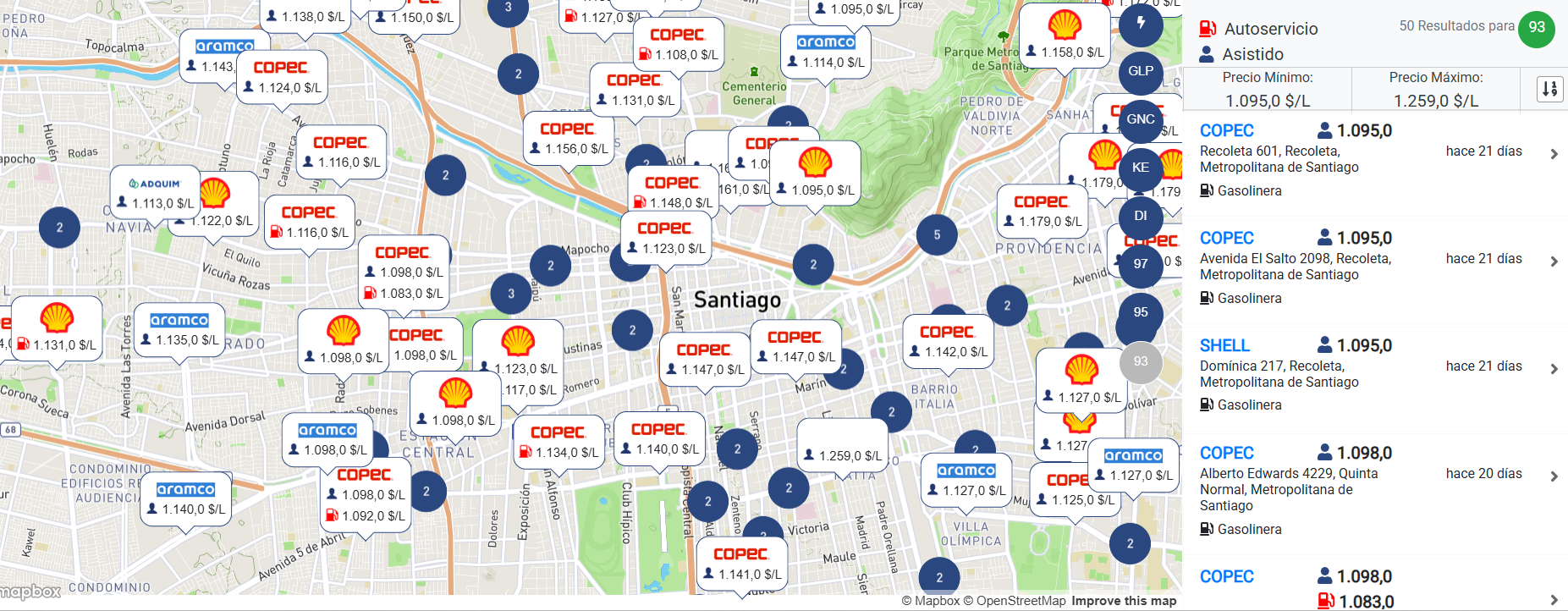Select the grey 93 octane button
The image size is (1568, 611).
click(x=1141, y=361)
